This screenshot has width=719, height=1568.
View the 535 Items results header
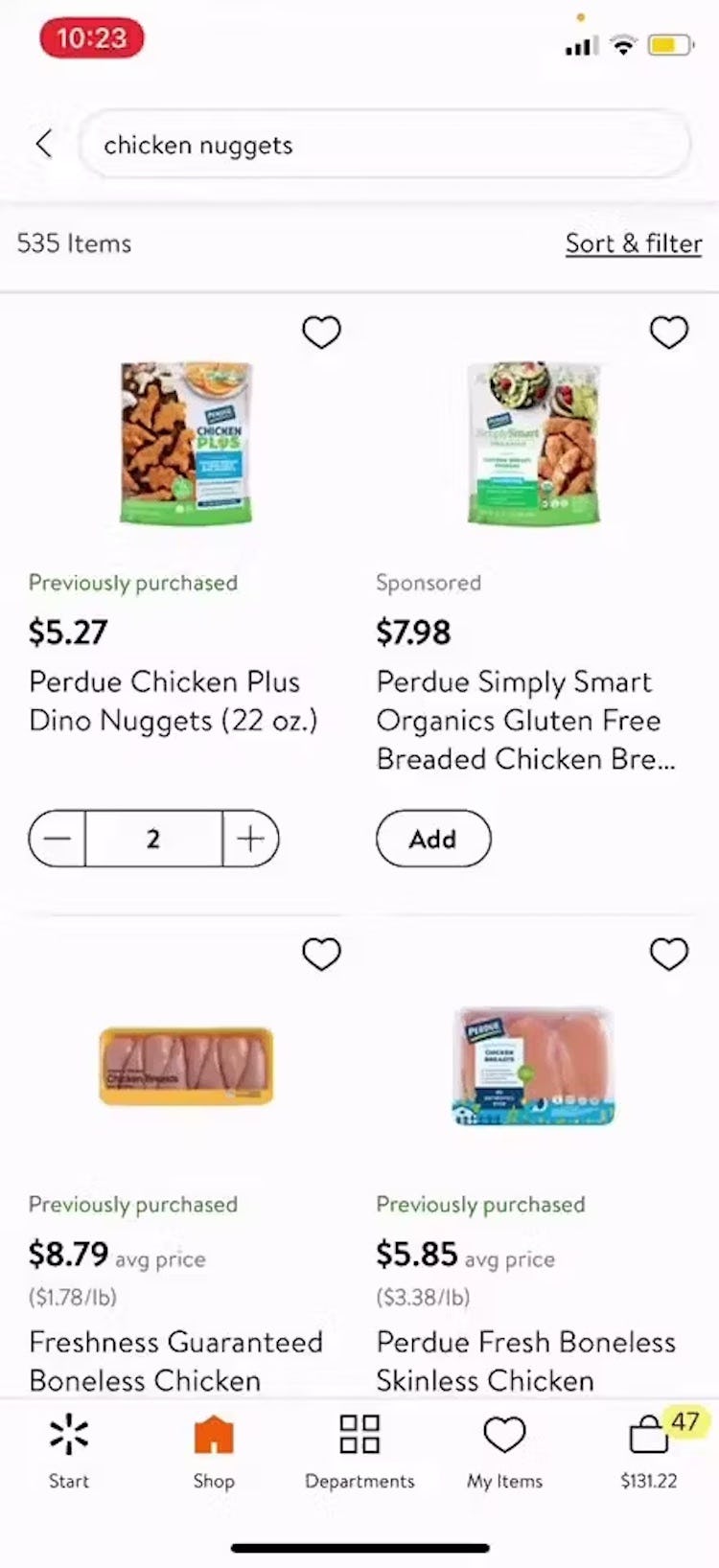click(x=74, y=243)
